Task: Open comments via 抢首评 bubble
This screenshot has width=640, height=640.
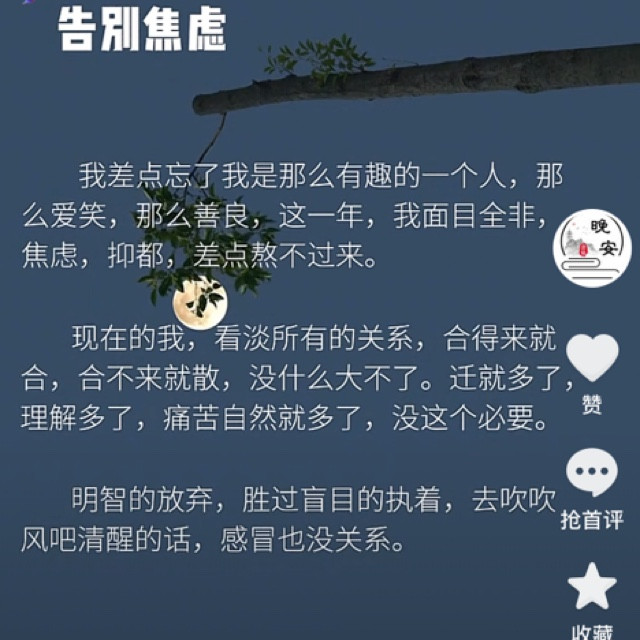Action: 592,474
